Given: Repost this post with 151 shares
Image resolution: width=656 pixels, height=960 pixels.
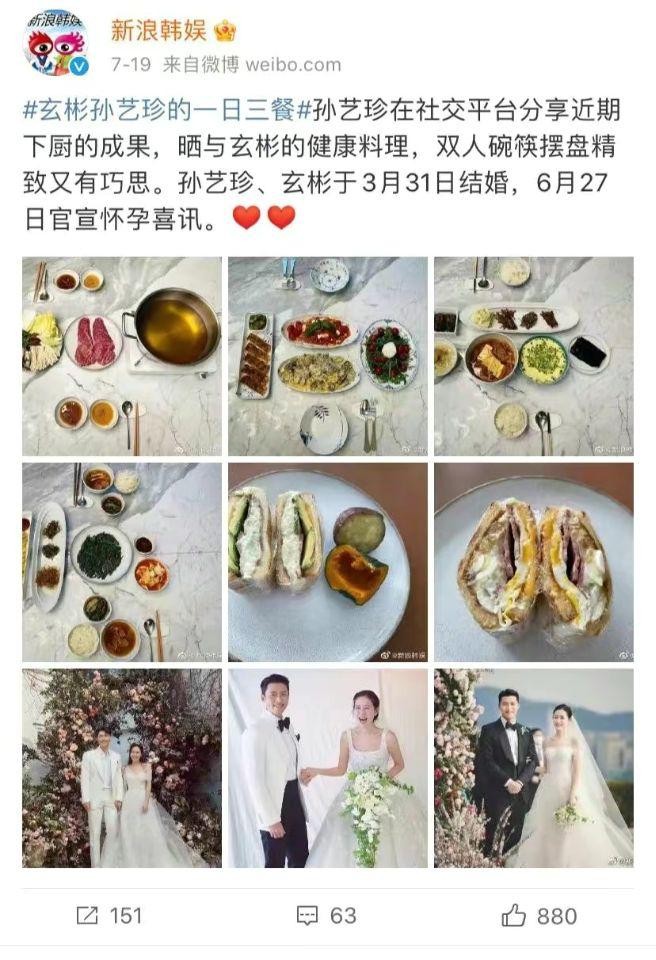Looking at the screenshot, I should [108, 915].
